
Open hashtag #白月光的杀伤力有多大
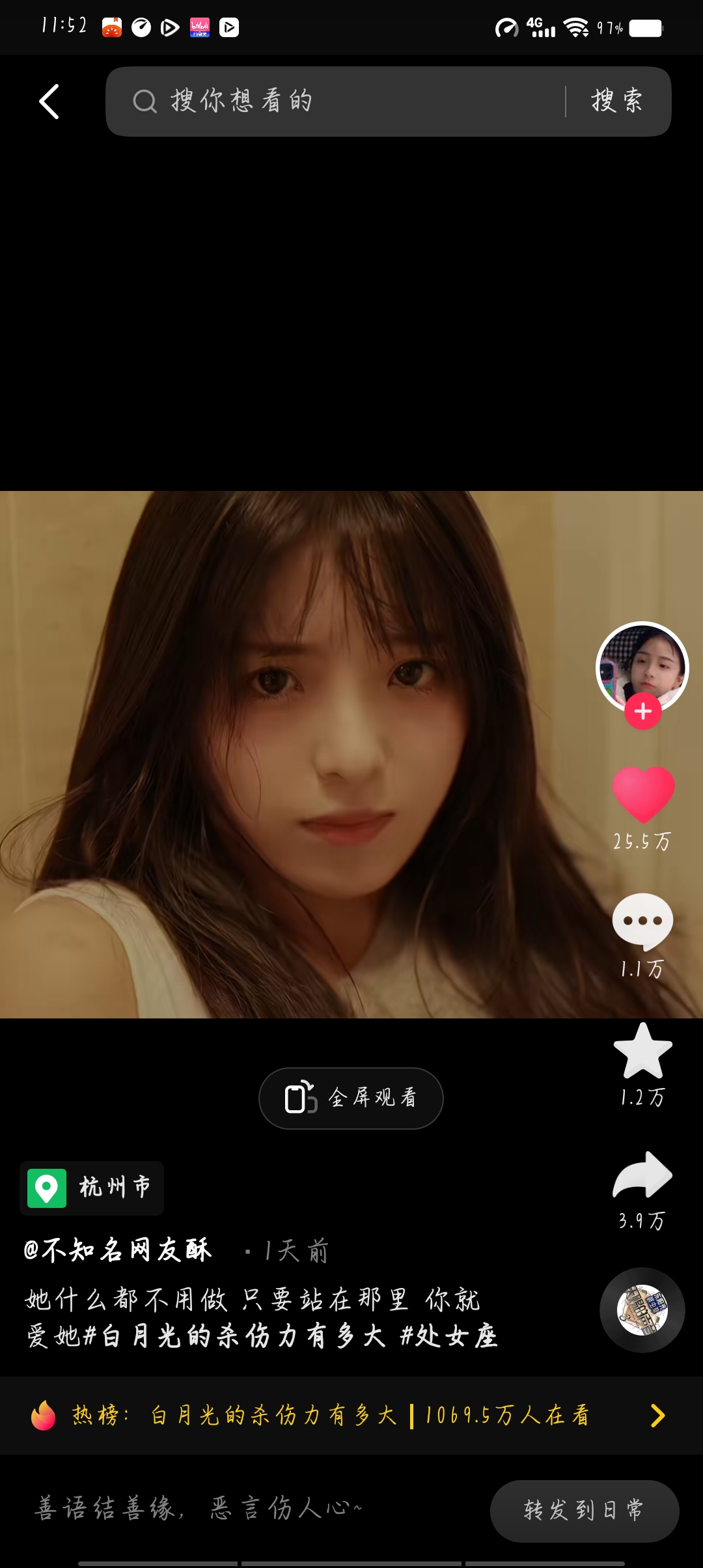pos(234,1336)
